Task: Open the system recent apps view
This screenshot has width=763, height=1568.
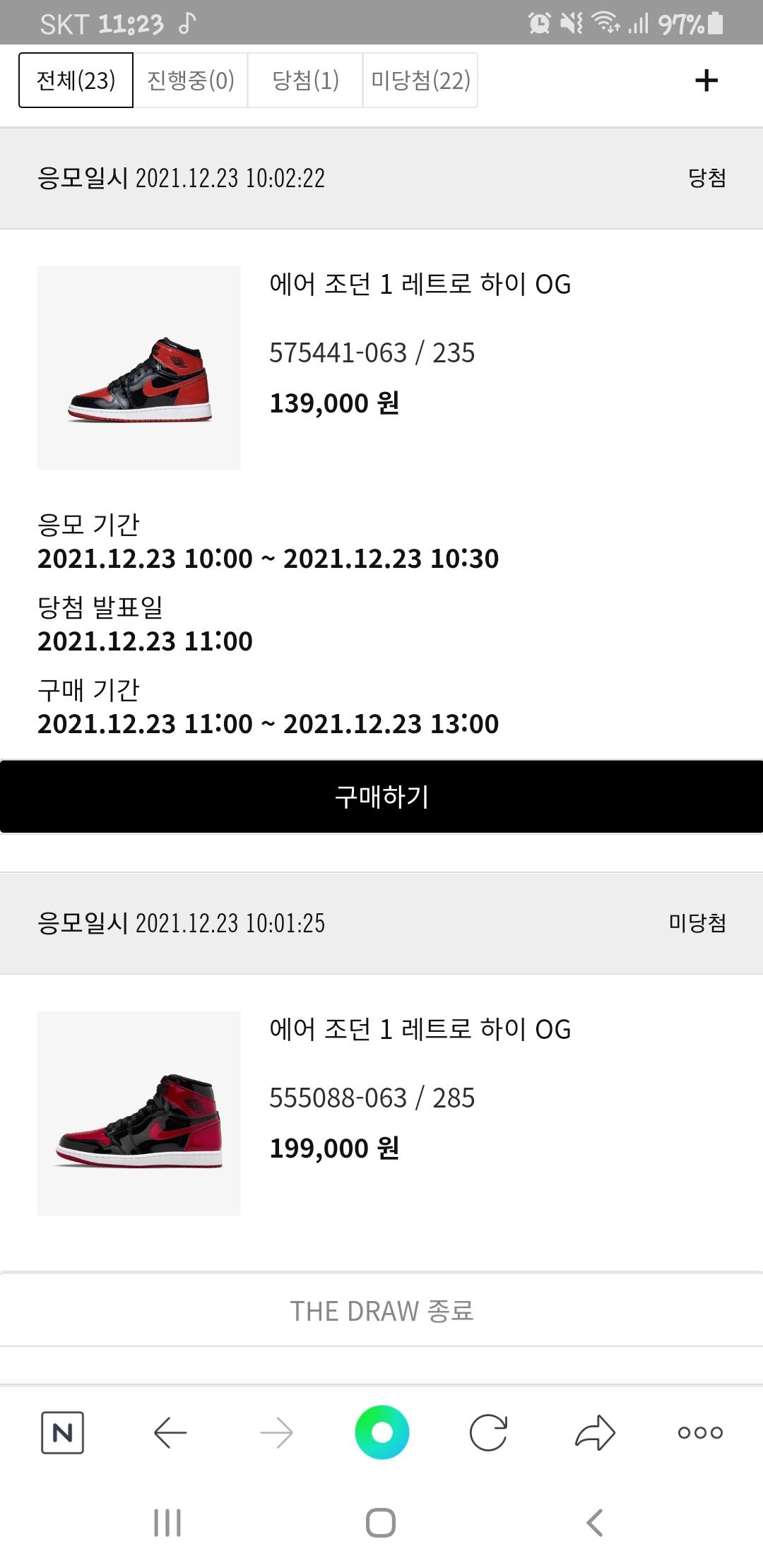Action: 167,1523
